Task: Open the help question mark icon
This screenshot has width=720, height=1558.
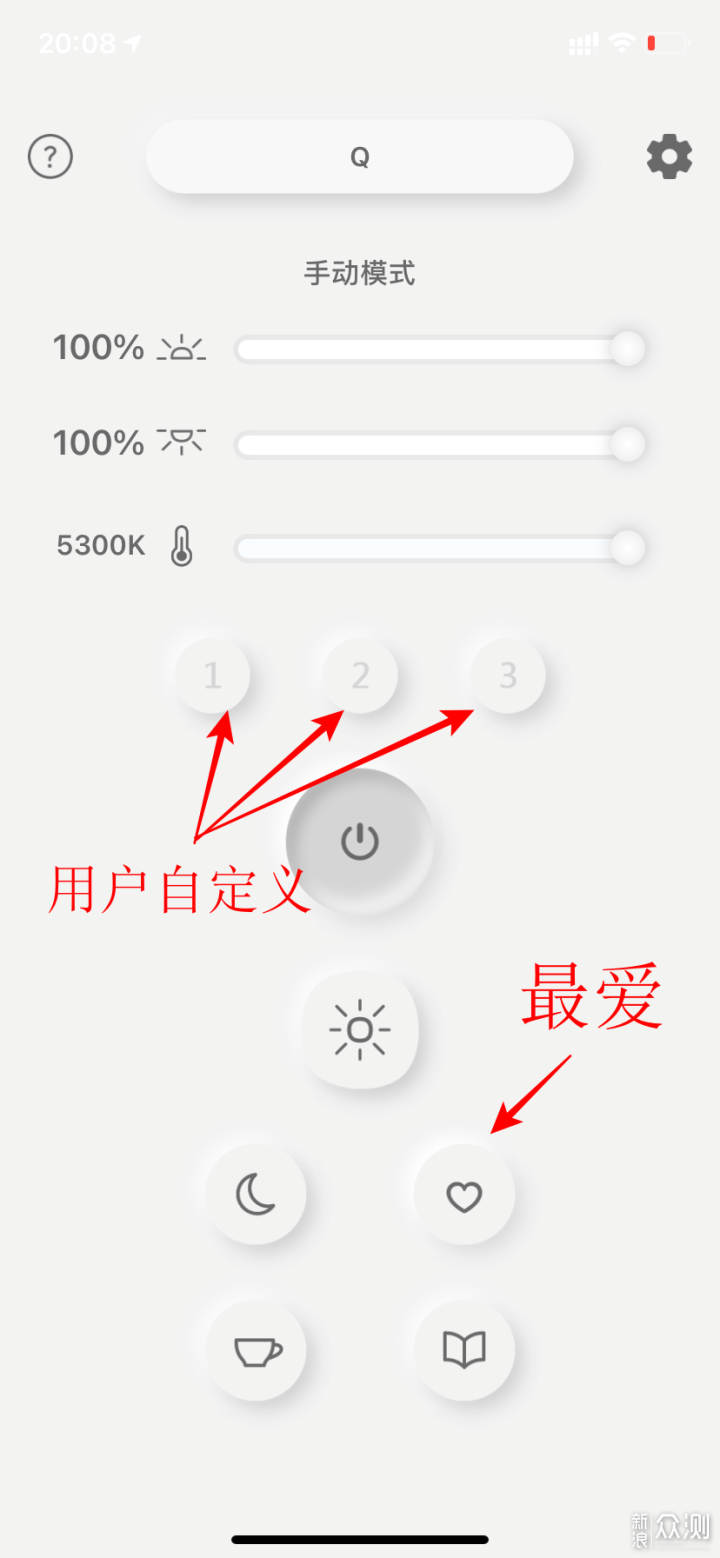Action: click(x=50, y=157)
